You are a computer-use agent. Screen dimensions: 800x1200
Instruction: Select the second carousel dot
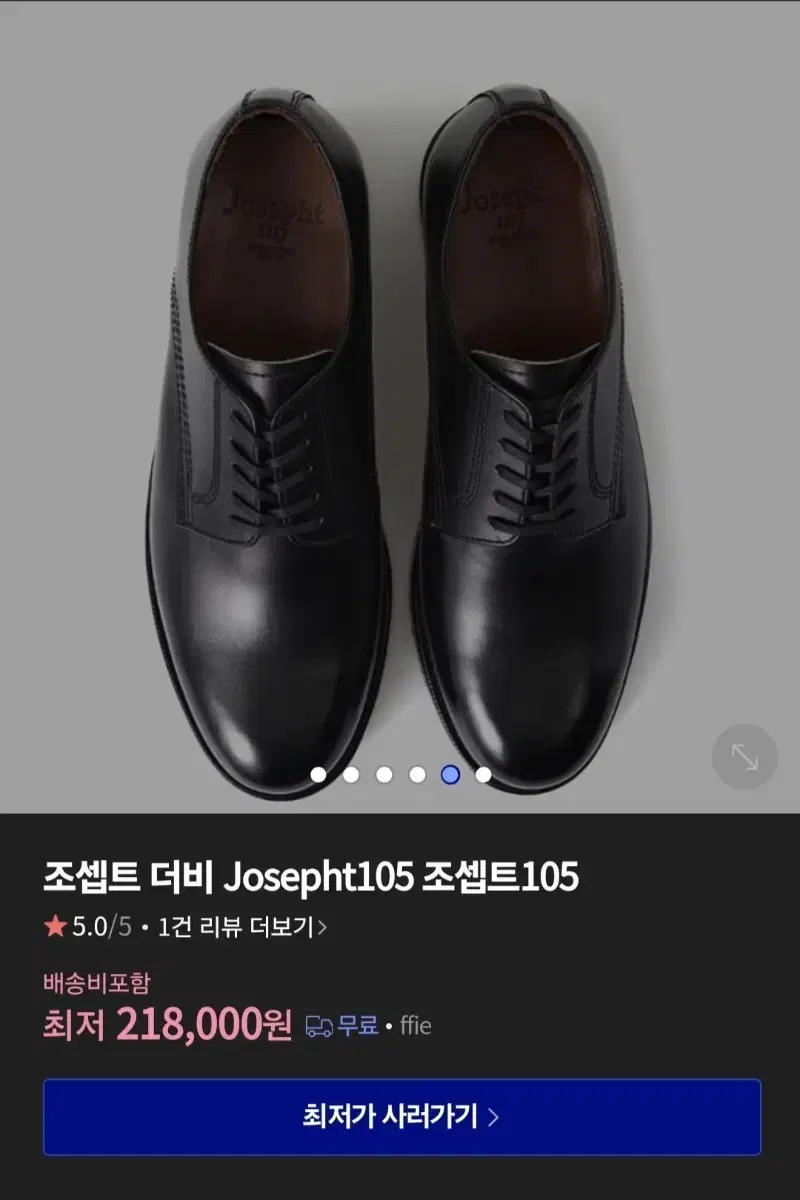pyautogui.click(x=352, y=772)
